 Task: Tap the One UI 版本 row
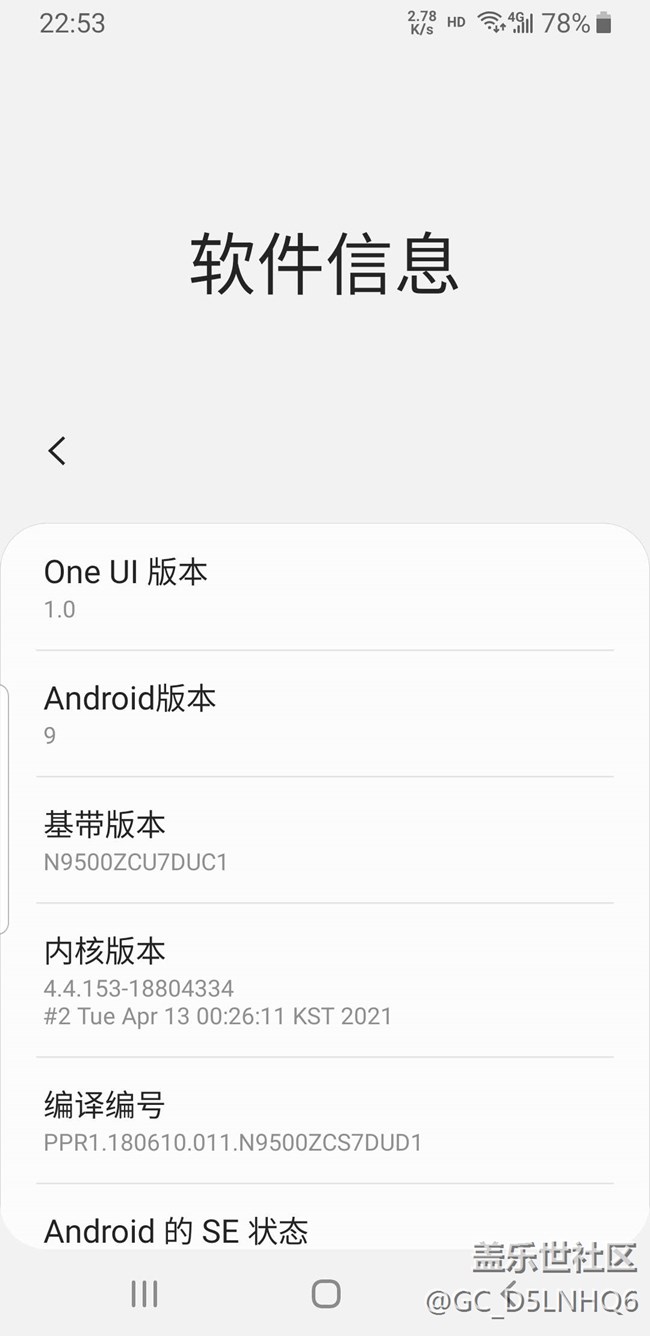pos(324,589)
